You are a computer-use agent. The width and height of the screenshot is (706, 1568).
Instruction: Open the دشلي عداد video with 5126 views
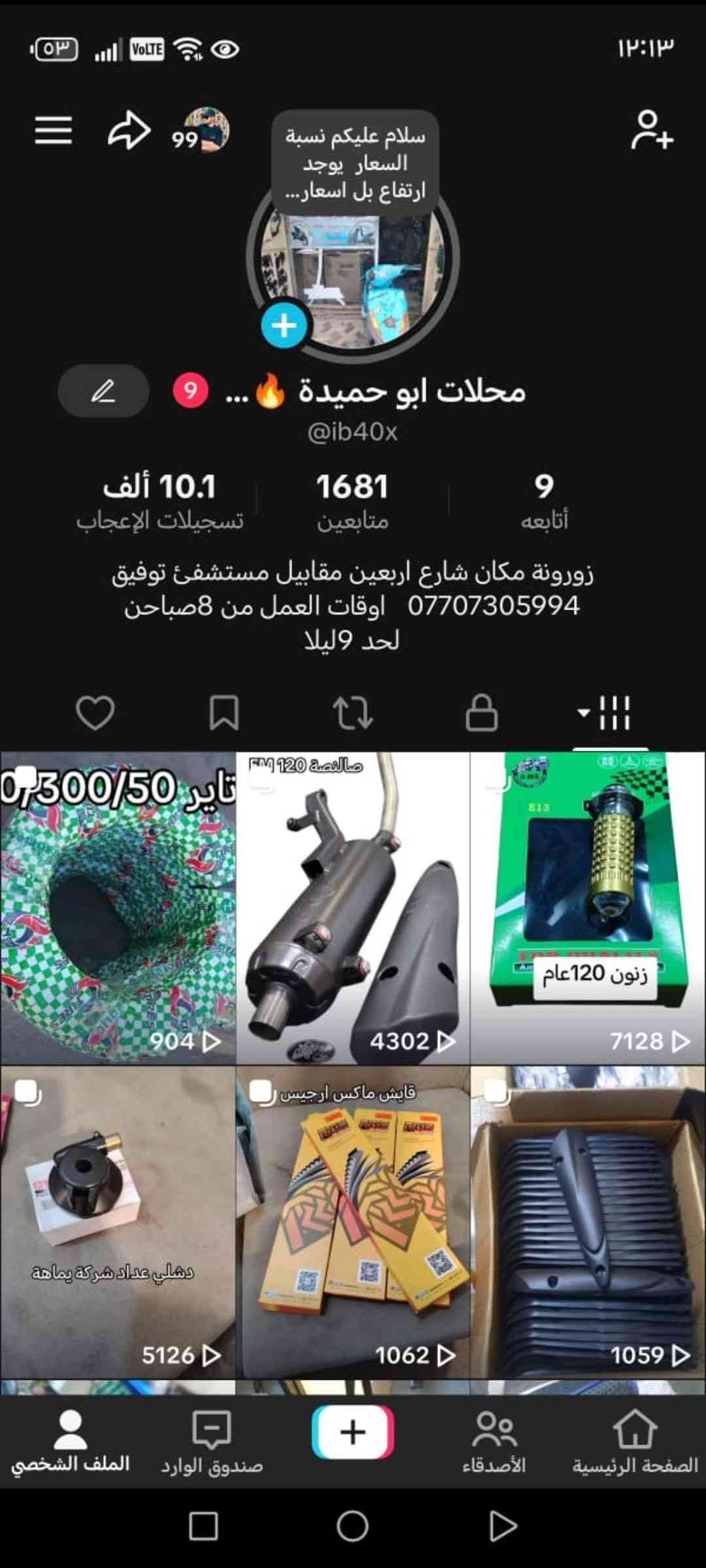point(118,1222)
